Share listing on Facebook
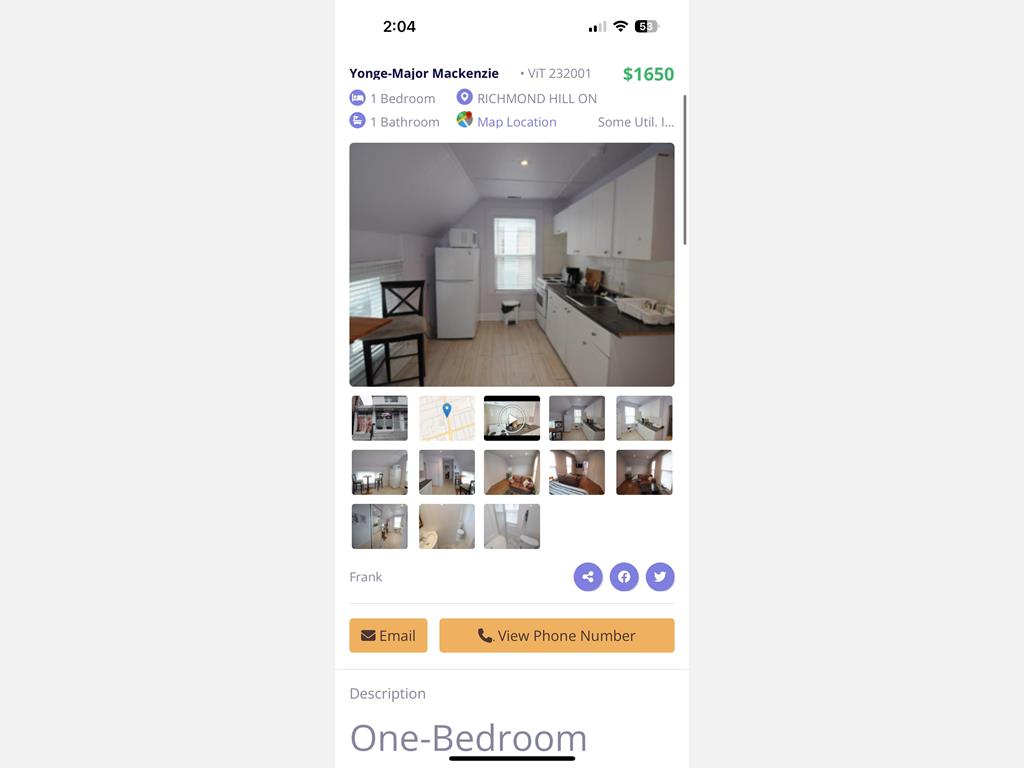Viewport: 1024px width, 768px height. coord(624,577)
